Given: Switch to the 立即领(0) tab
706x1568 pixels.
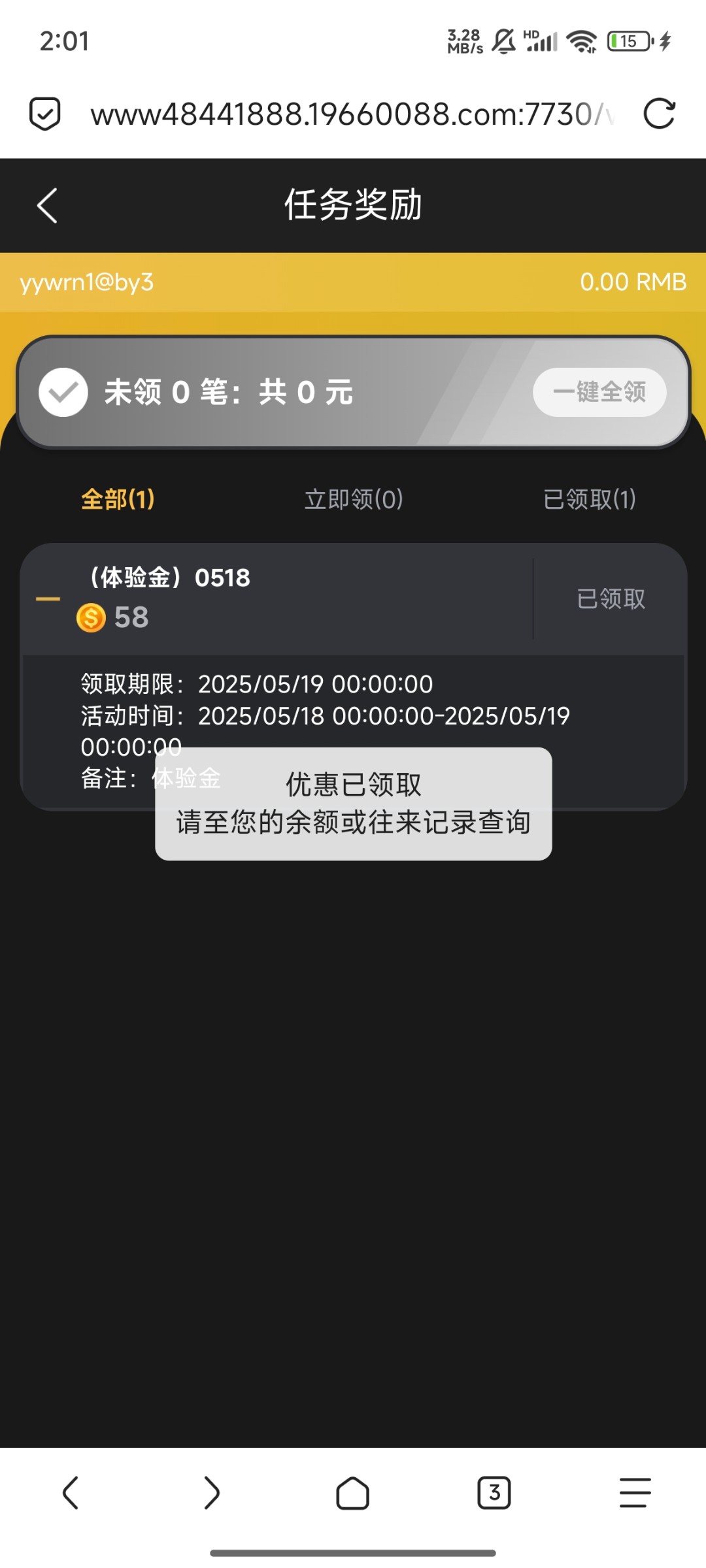Looking at the screenshot, I should point(354,499).
